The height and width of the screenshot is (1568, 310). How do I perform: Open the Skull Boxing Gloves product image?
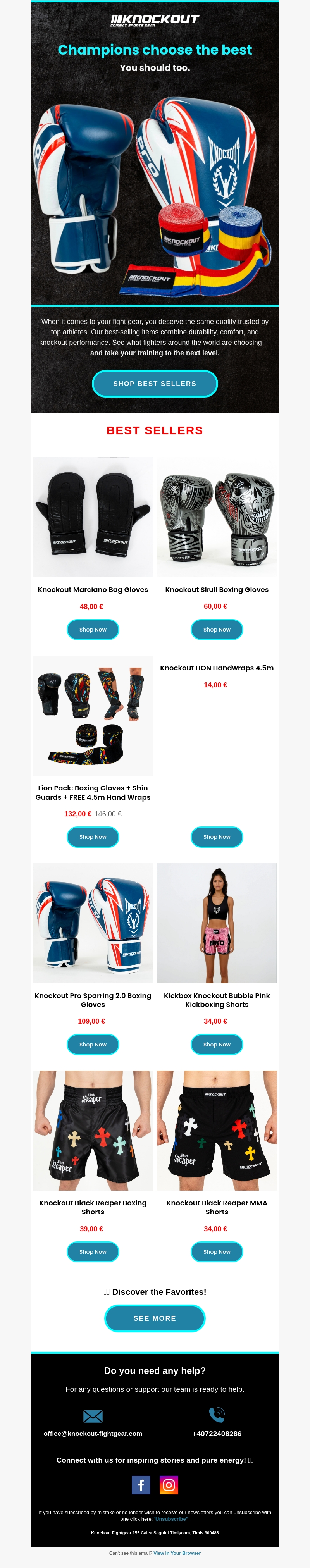217,517
